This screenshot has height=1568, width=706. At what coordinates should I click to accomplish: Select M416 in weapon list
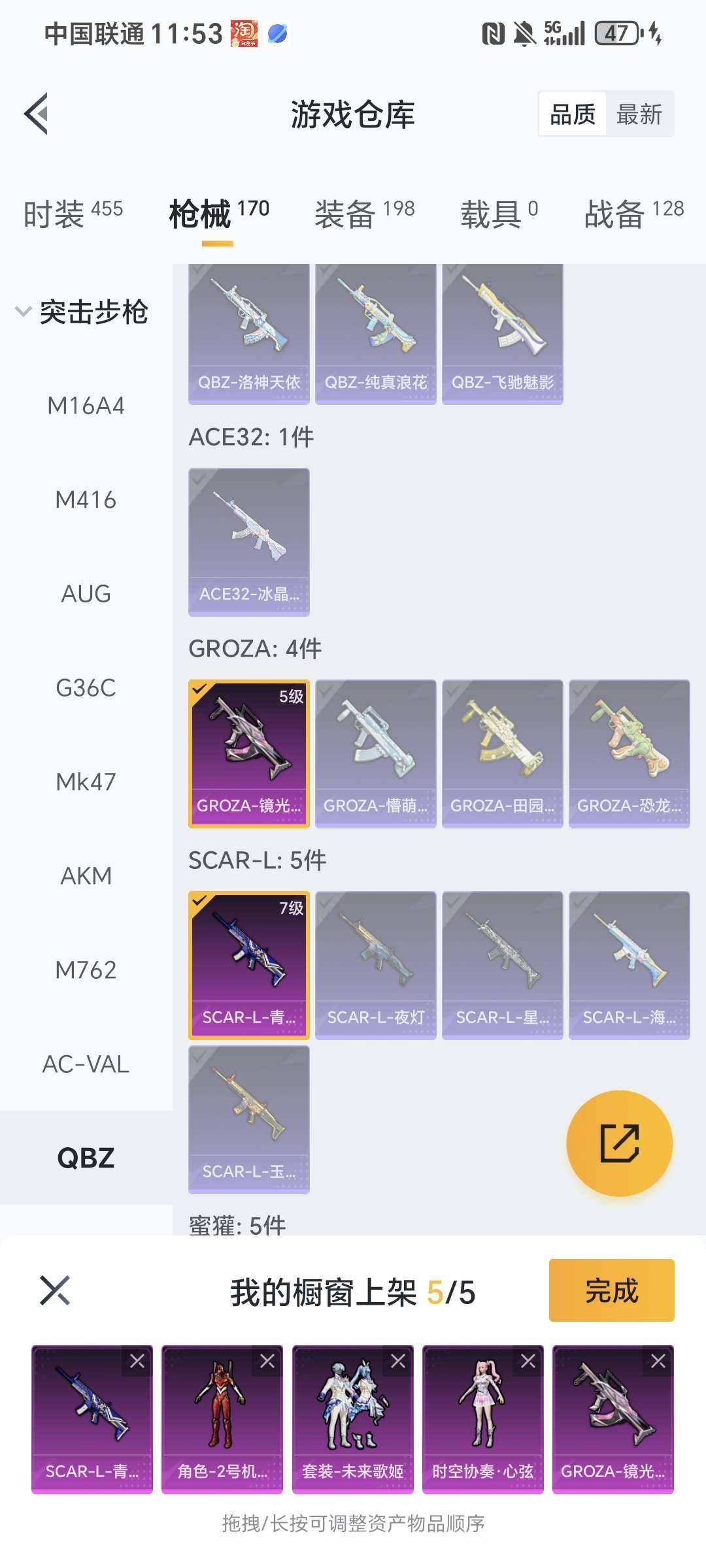tap(86, 500)
